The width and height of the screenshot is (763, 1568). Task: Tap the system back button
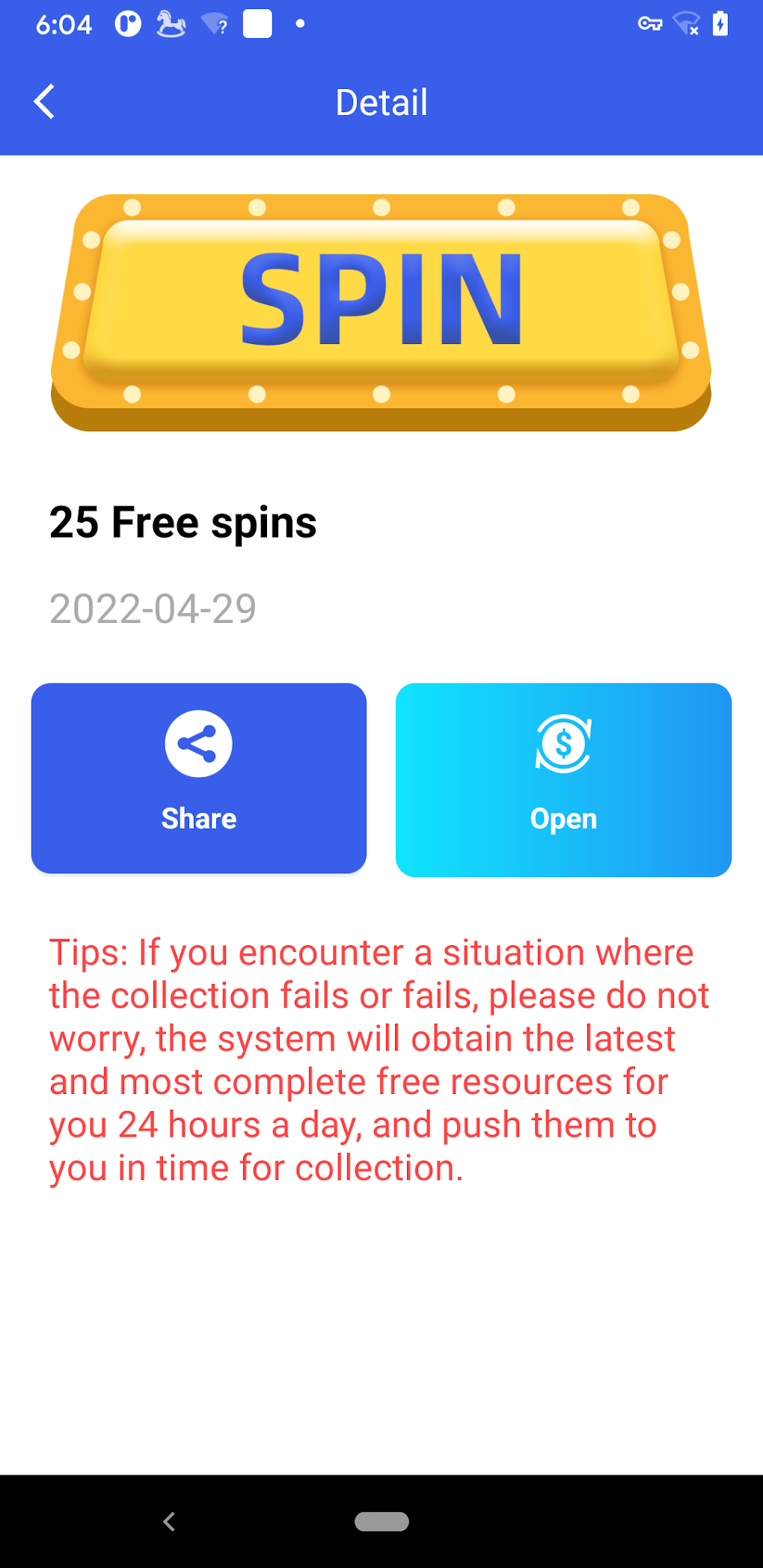tap(169, 1521)
